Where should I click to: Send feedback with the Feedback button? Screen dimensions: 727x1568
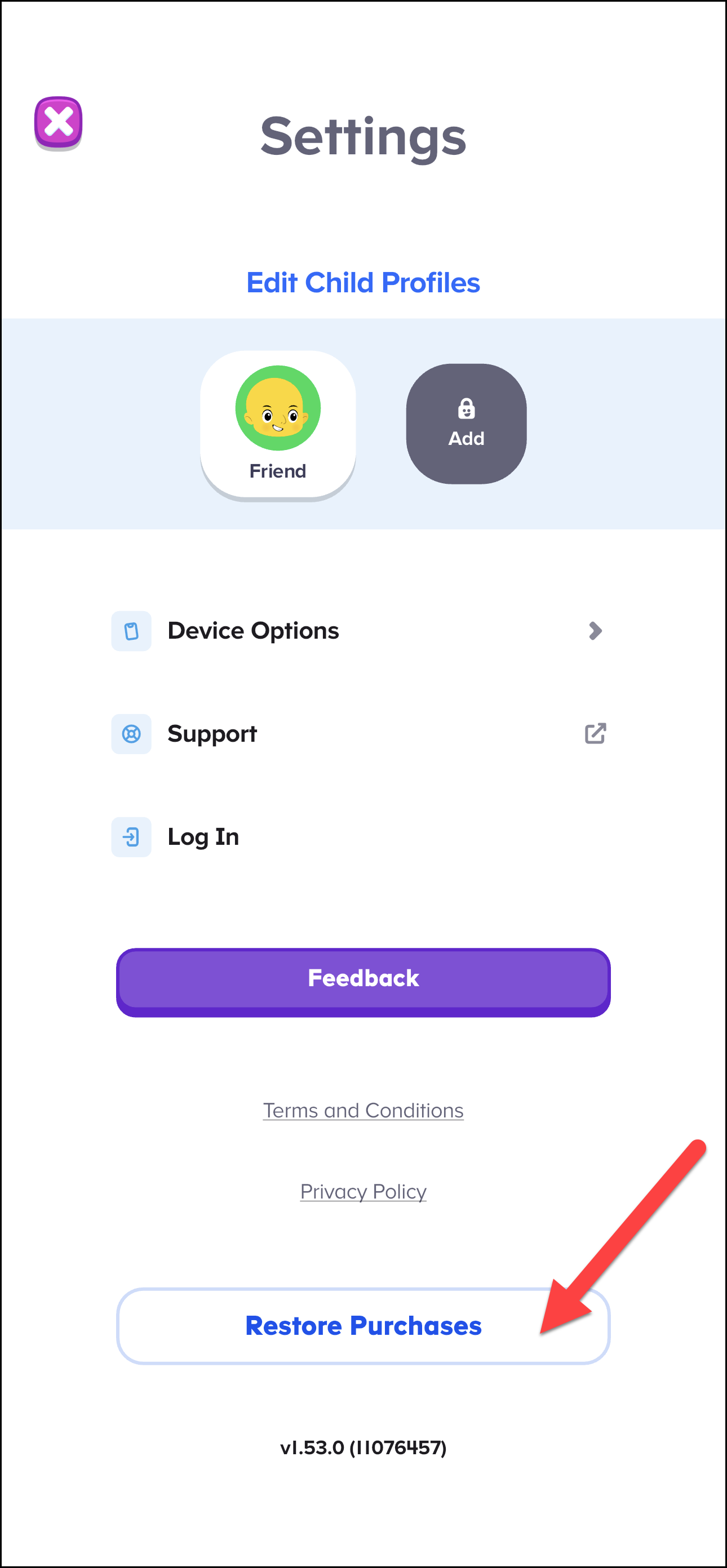(363, 980)
